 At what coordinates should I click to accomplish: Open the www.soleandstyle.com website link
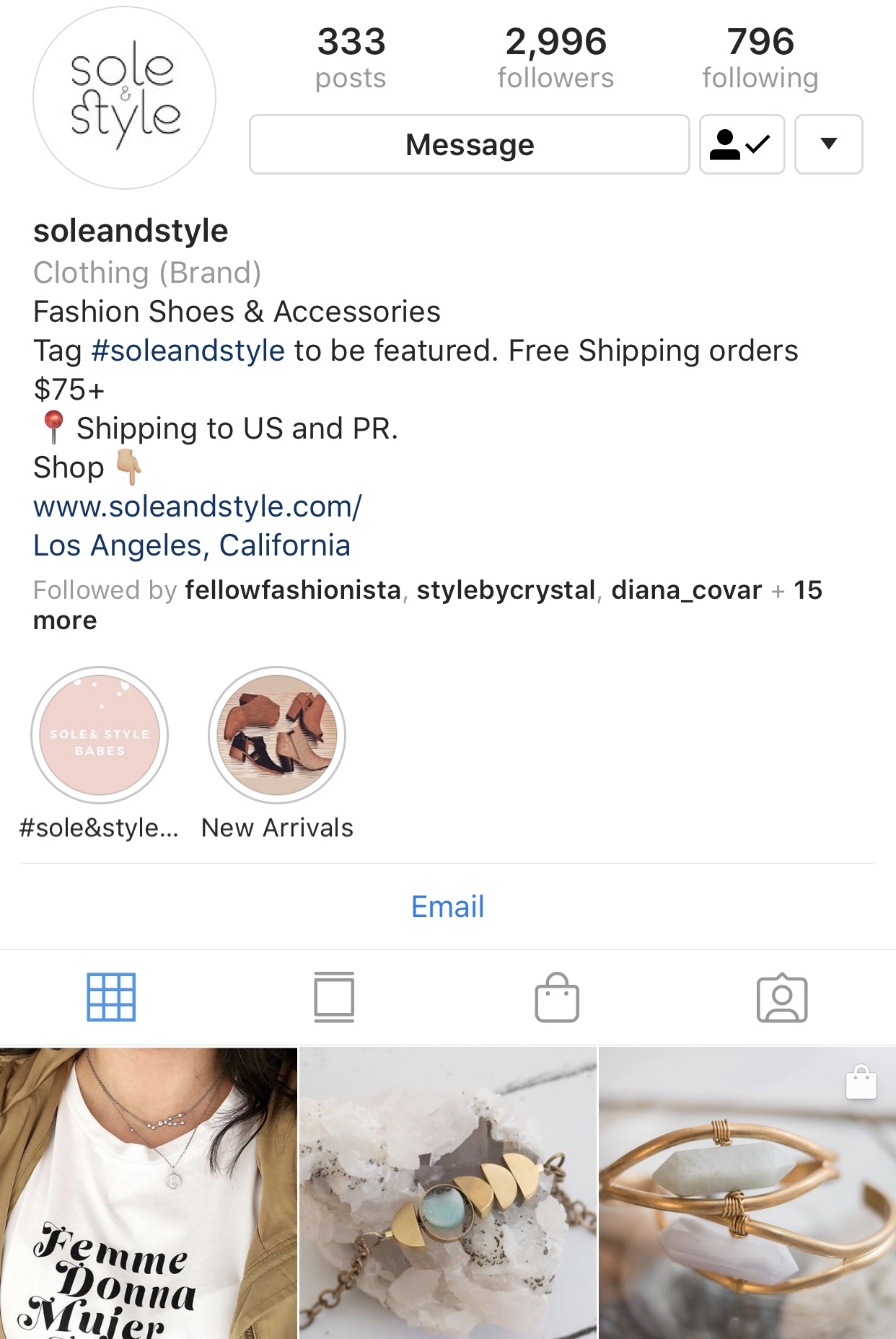point(198,506)
